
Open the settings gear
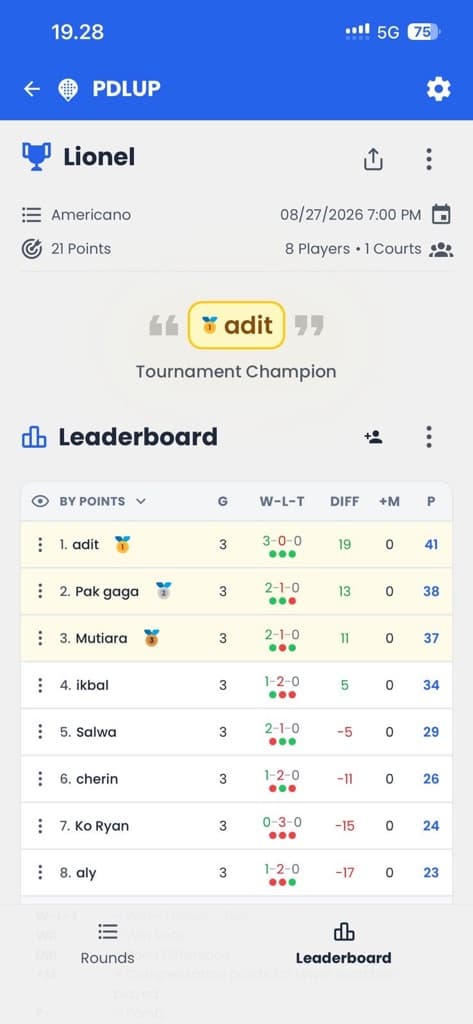(438, 89)
